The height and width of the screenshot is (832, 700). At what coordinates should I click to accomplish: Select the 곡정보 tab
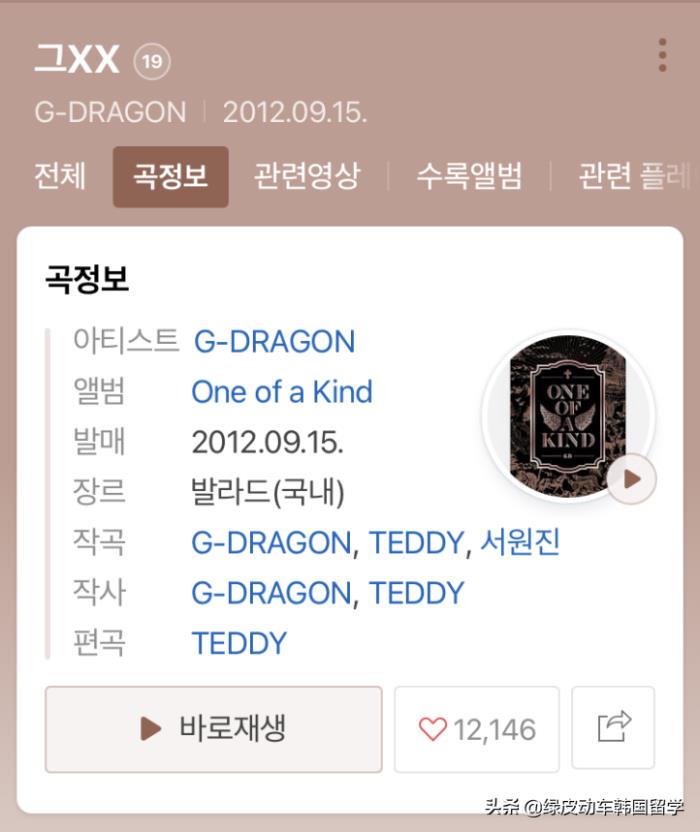(170, 177)
